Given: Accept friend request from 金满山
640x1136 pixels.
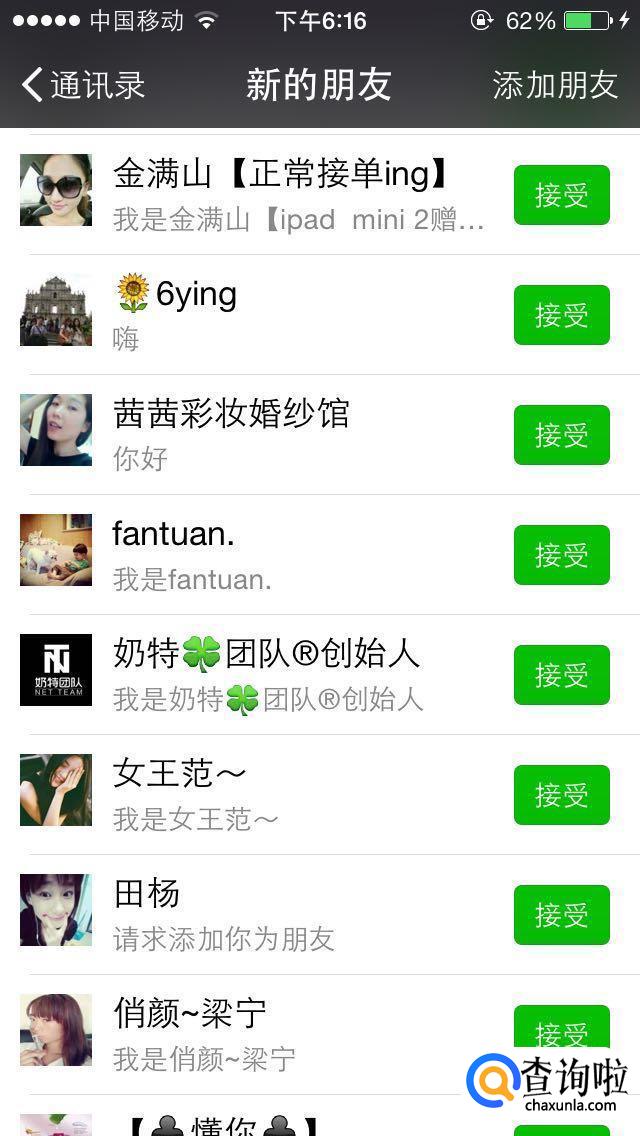Looking at the screenshot, I should [561, 195].
